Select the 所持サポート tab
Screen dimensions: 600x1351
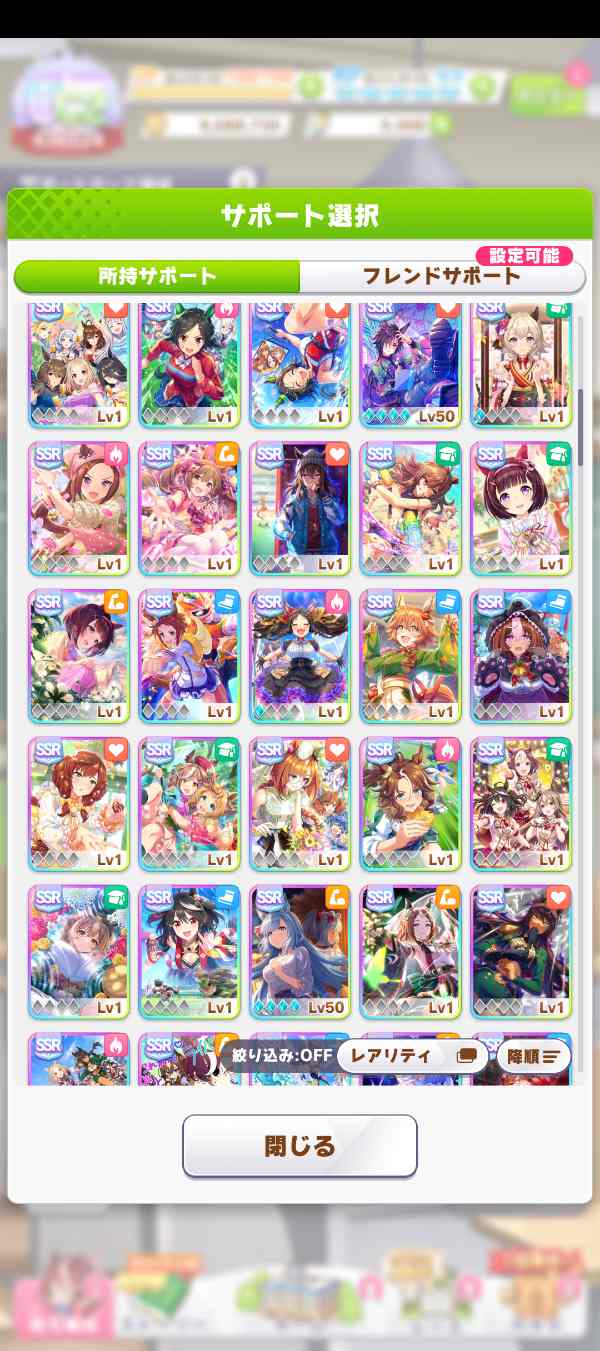(x=157, y=277)
